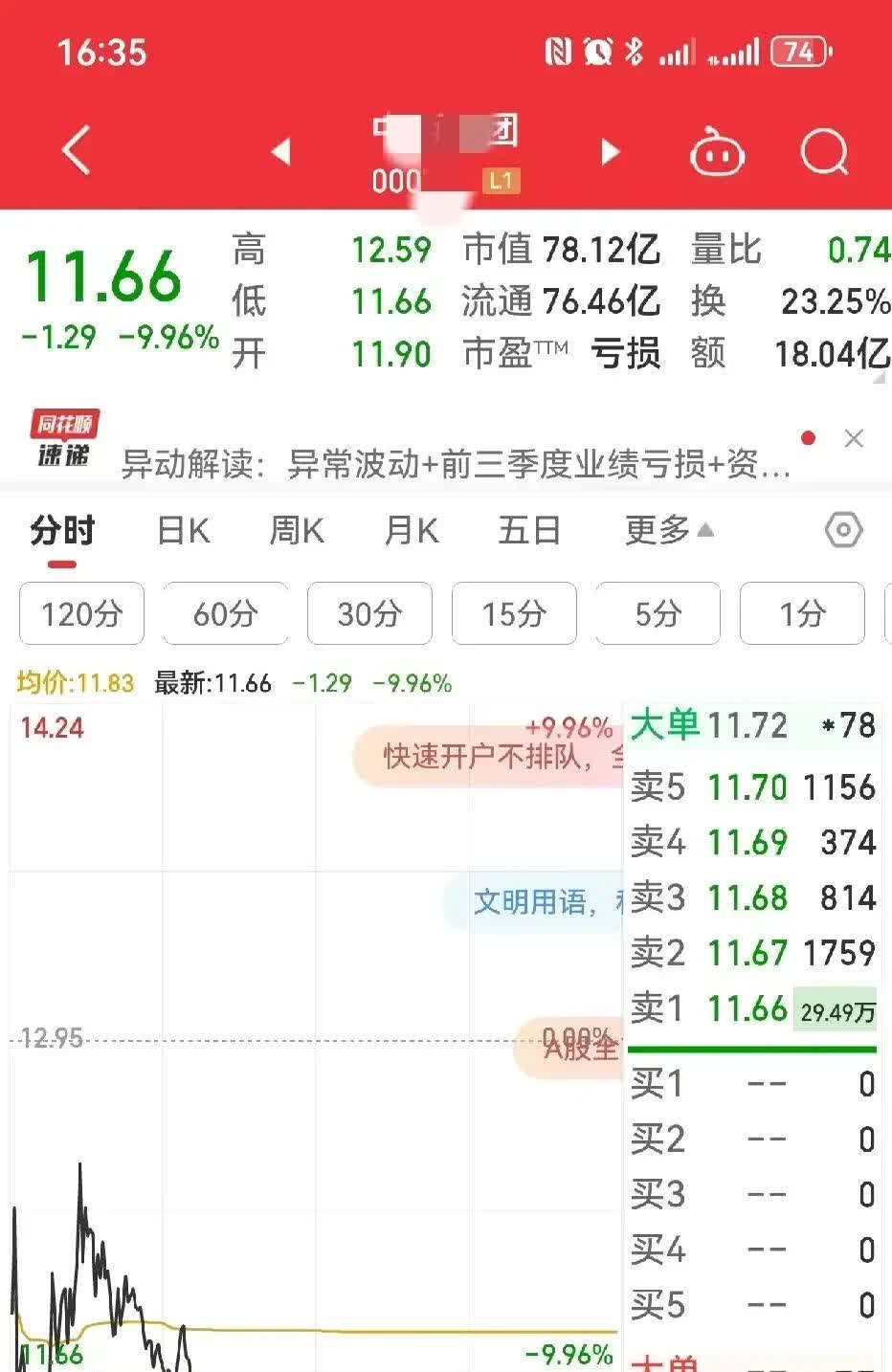Dismiss the alert banner with the X
This screenshot has height=1372, width=892.
[853, 438]
